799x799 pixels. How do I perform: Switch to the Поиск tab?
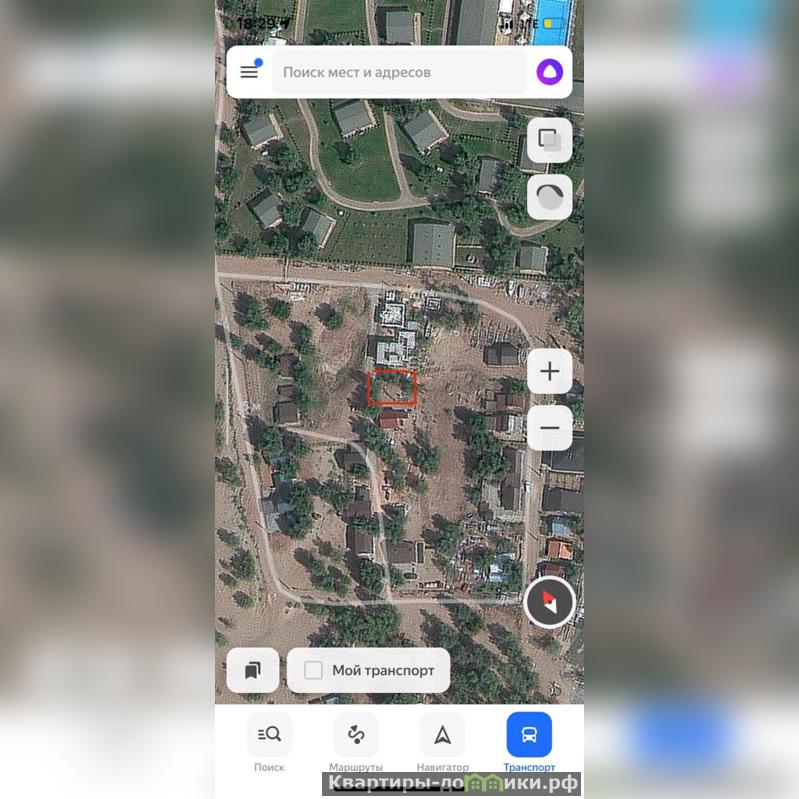click(x=269, y=741)
